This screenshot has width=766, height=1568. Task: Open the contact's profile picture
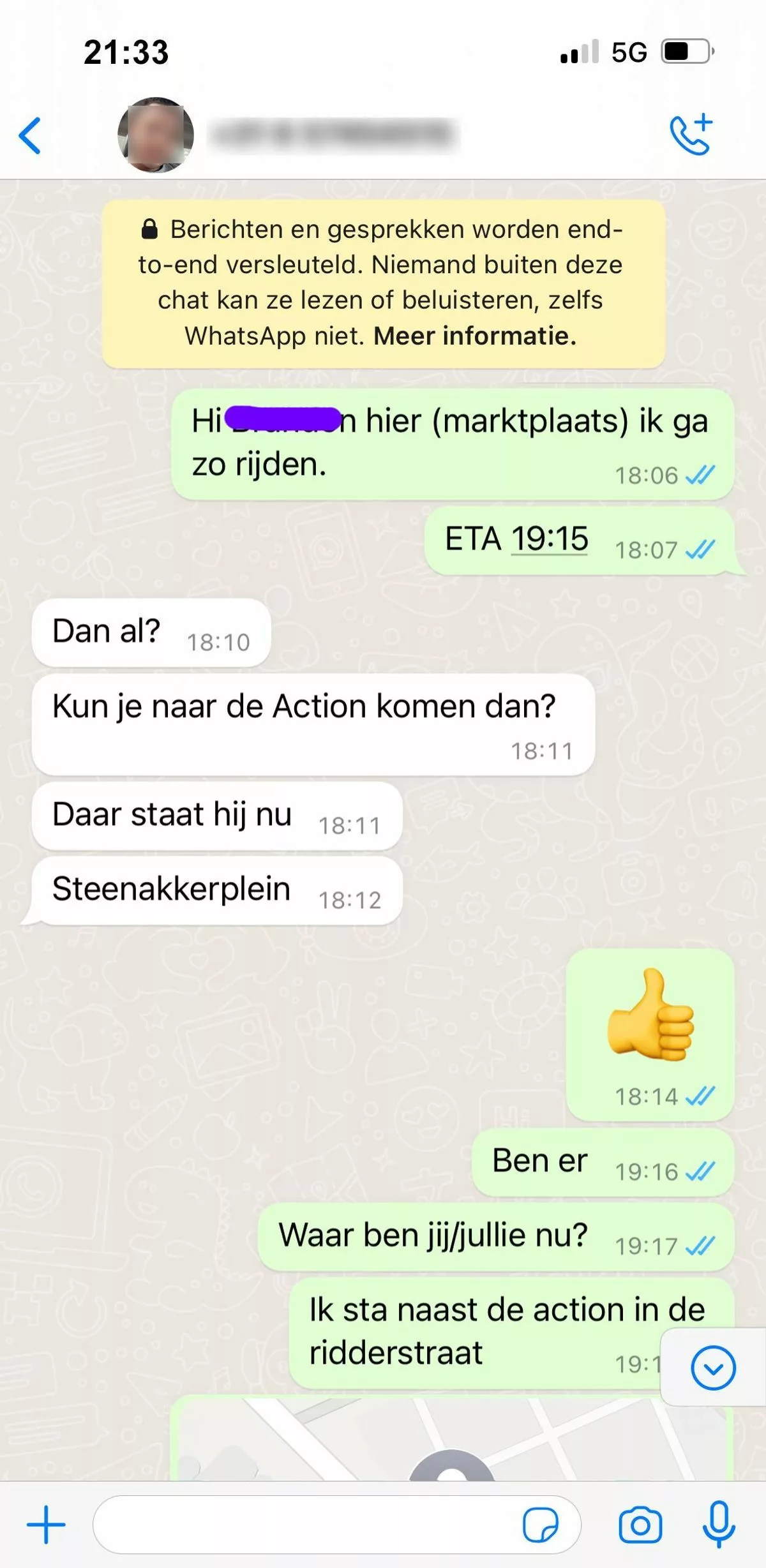click(156, 135)
